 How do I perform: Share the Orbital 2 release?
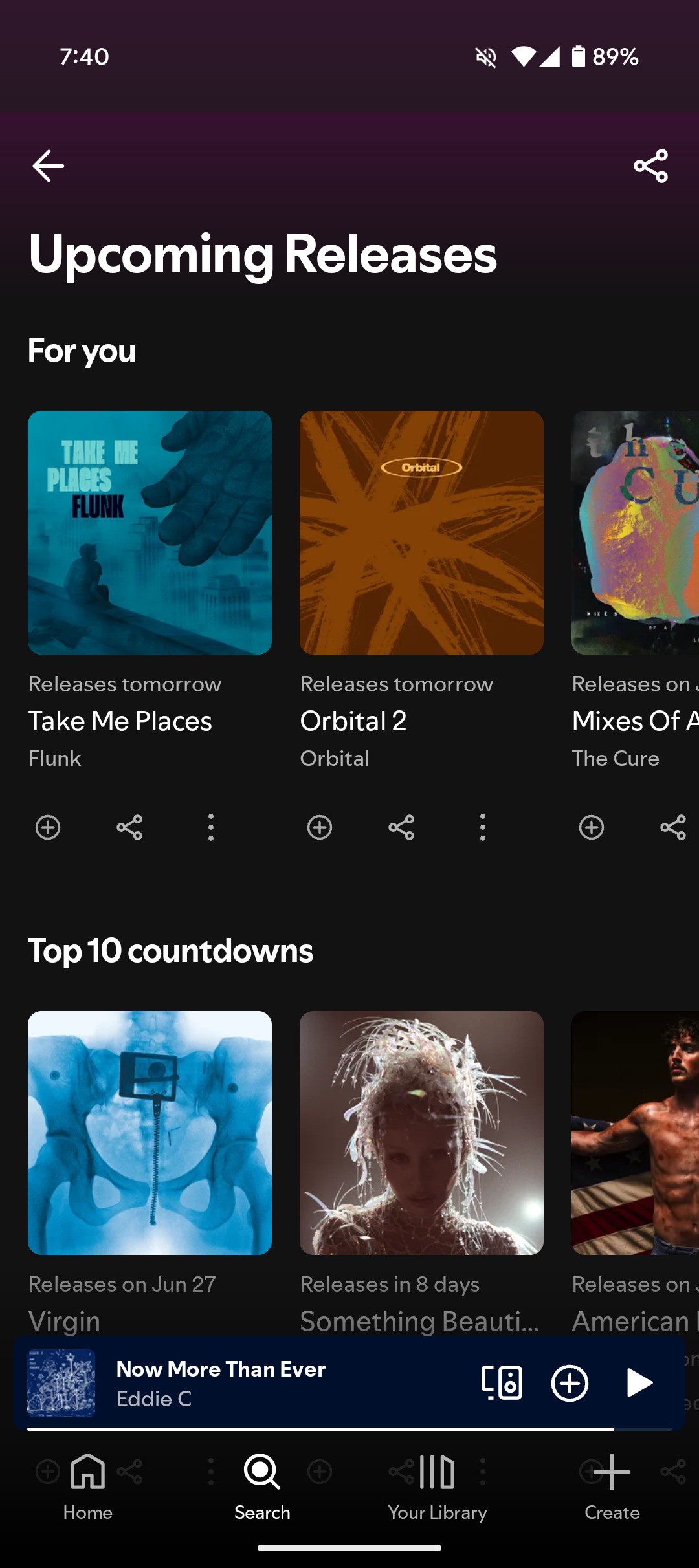(x=401, y=827)
